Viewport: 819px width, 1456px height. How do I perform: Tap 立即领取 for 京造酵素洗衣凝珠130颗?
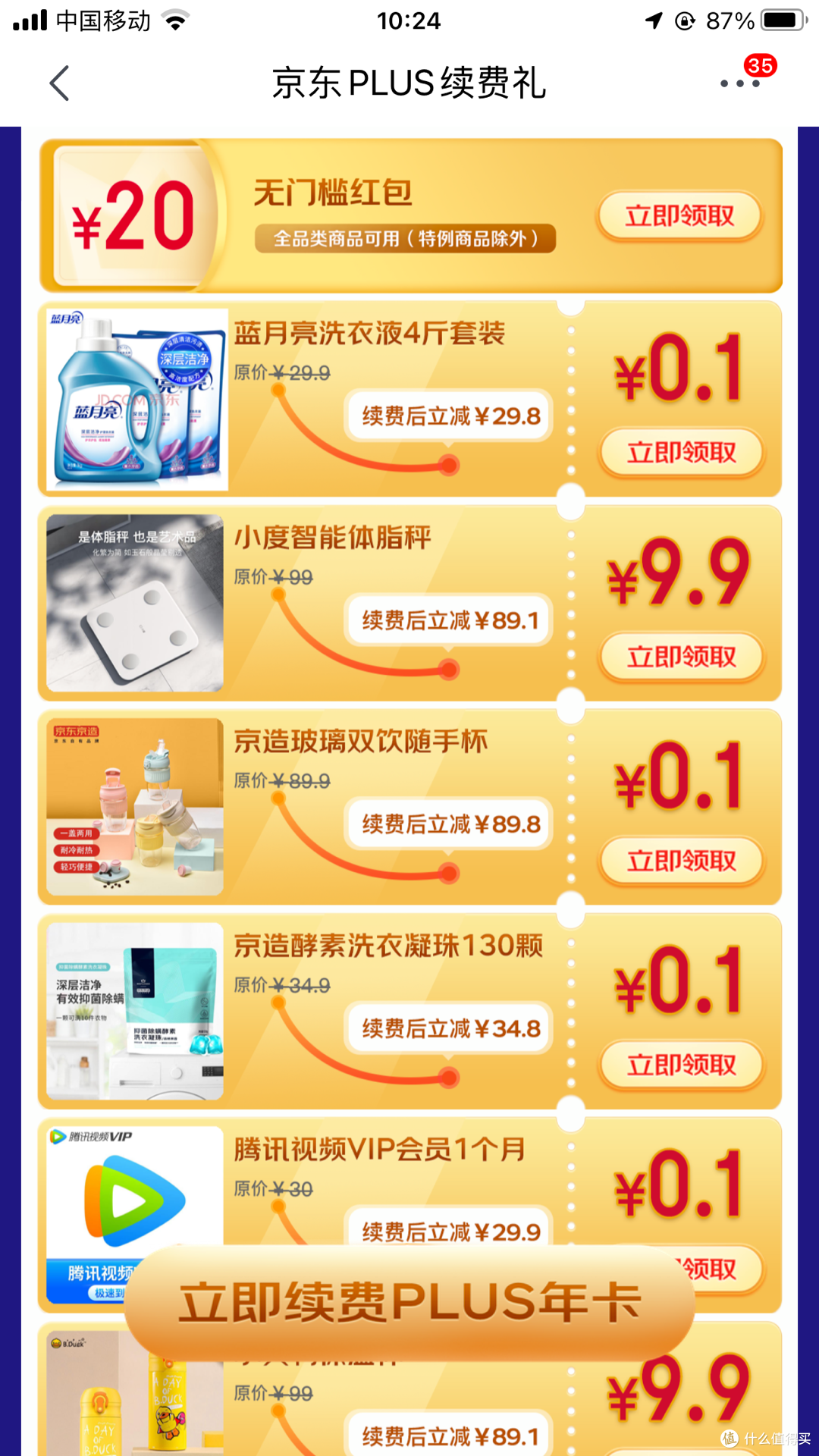click(x=681, y=1065)
